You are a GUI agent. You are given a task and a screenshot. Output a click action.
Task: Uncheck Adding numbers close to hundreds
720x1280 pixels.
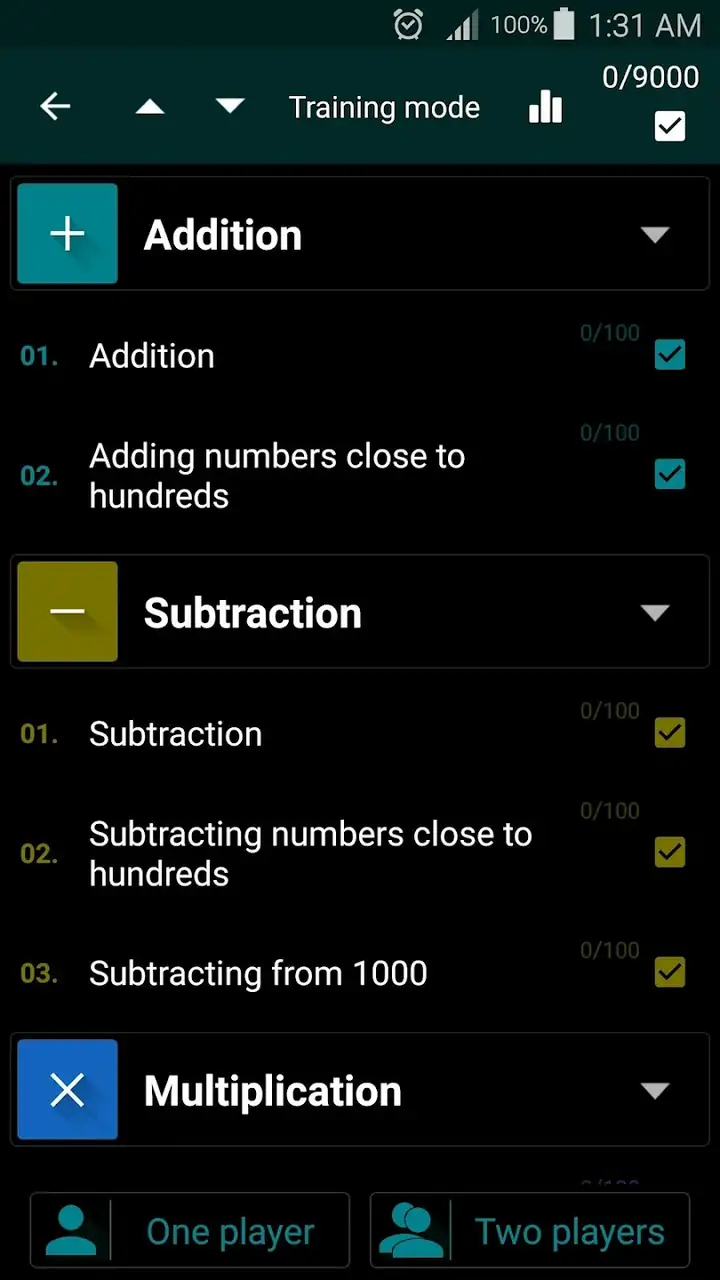(670, 474)
